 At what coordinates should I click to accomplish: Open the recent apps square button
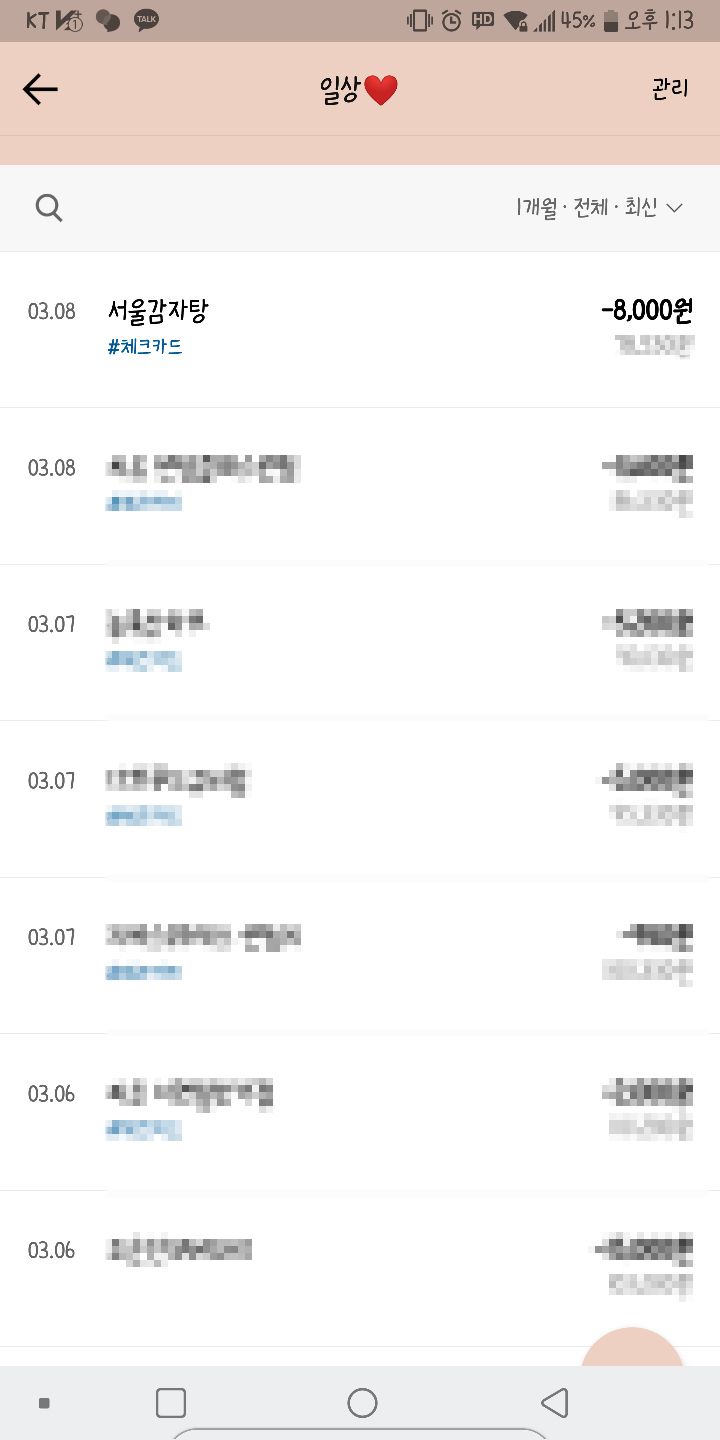tap(171, 1403)
